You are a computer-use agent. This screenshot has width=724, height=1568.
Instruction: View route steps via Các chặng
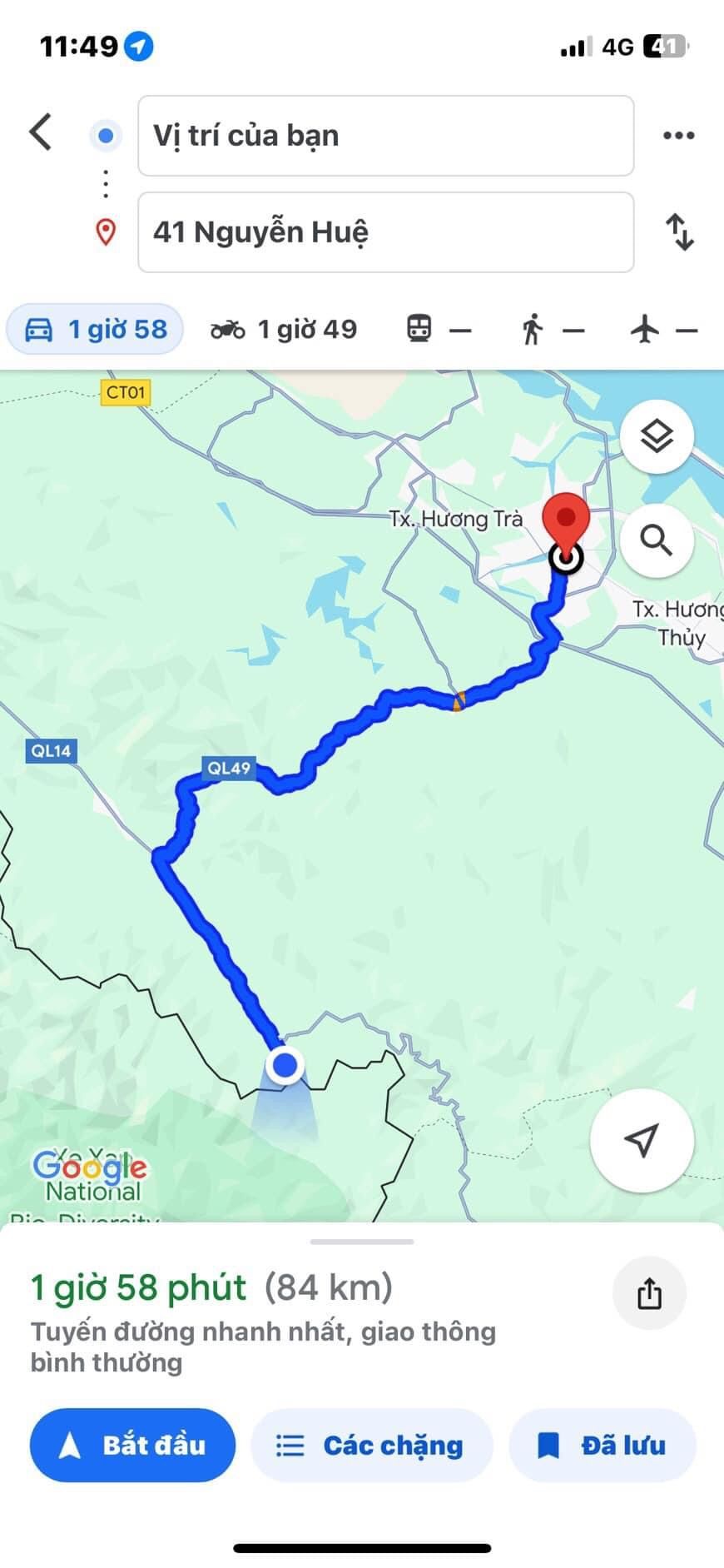coord(371,1445)
